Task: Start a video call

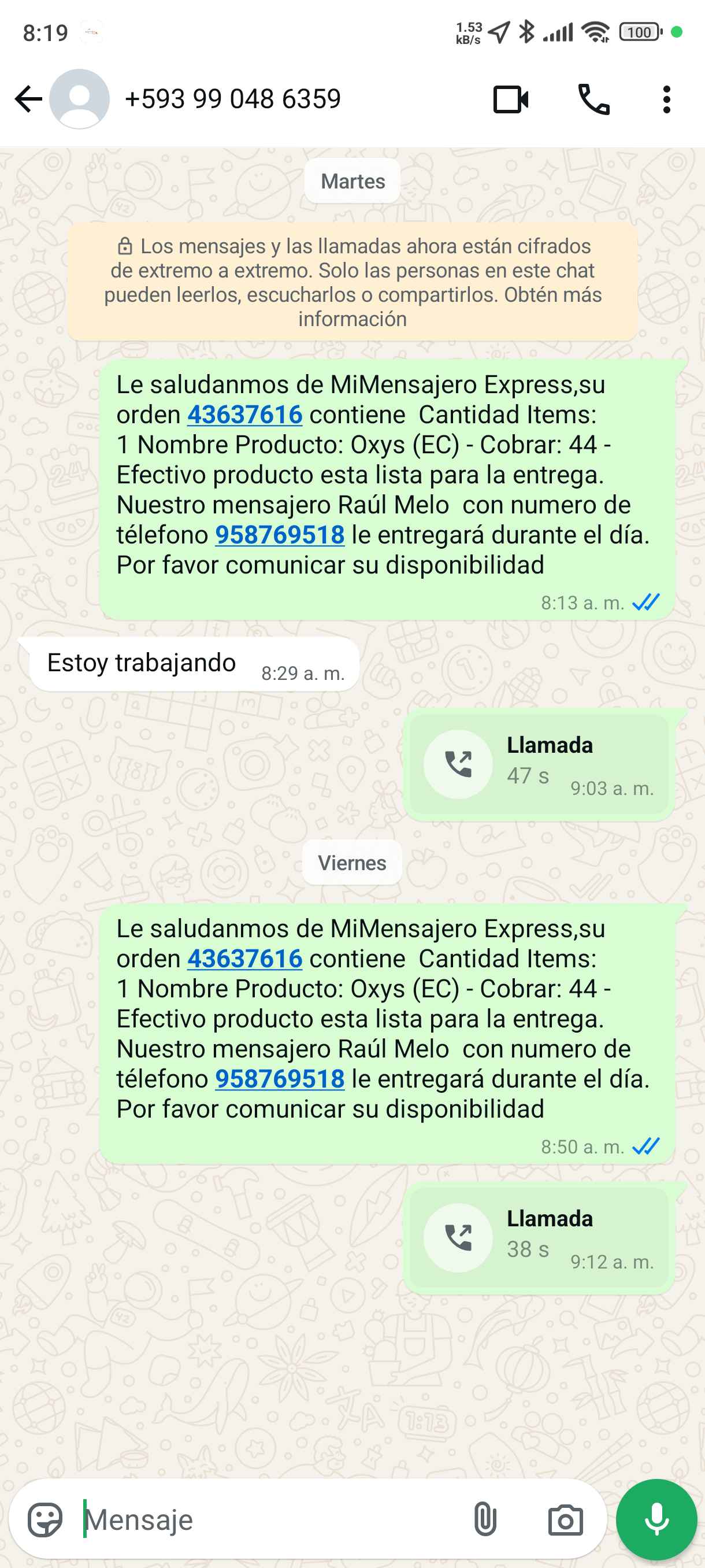Action: 510,99
